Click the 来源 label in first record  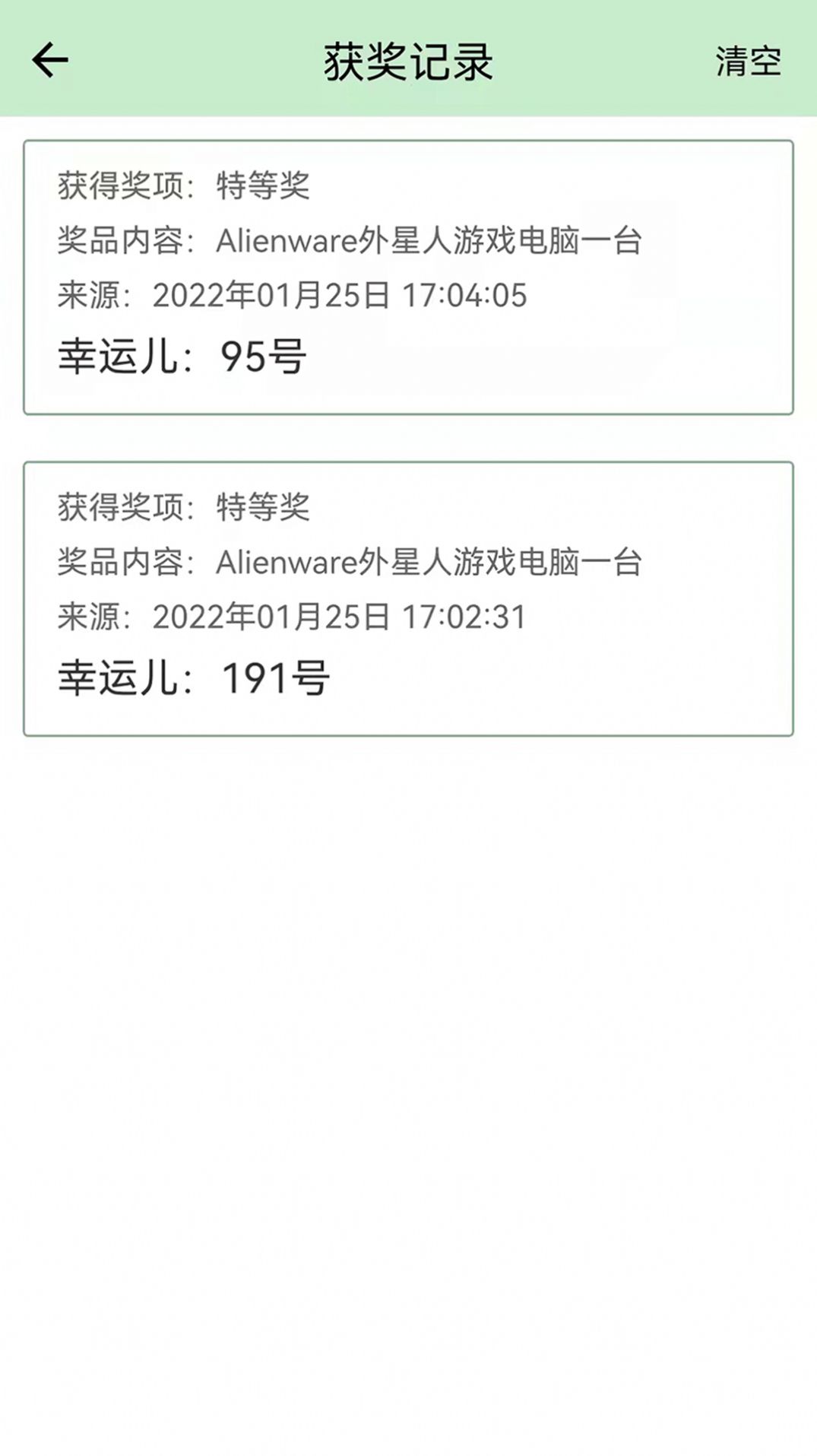pos(89,296)
